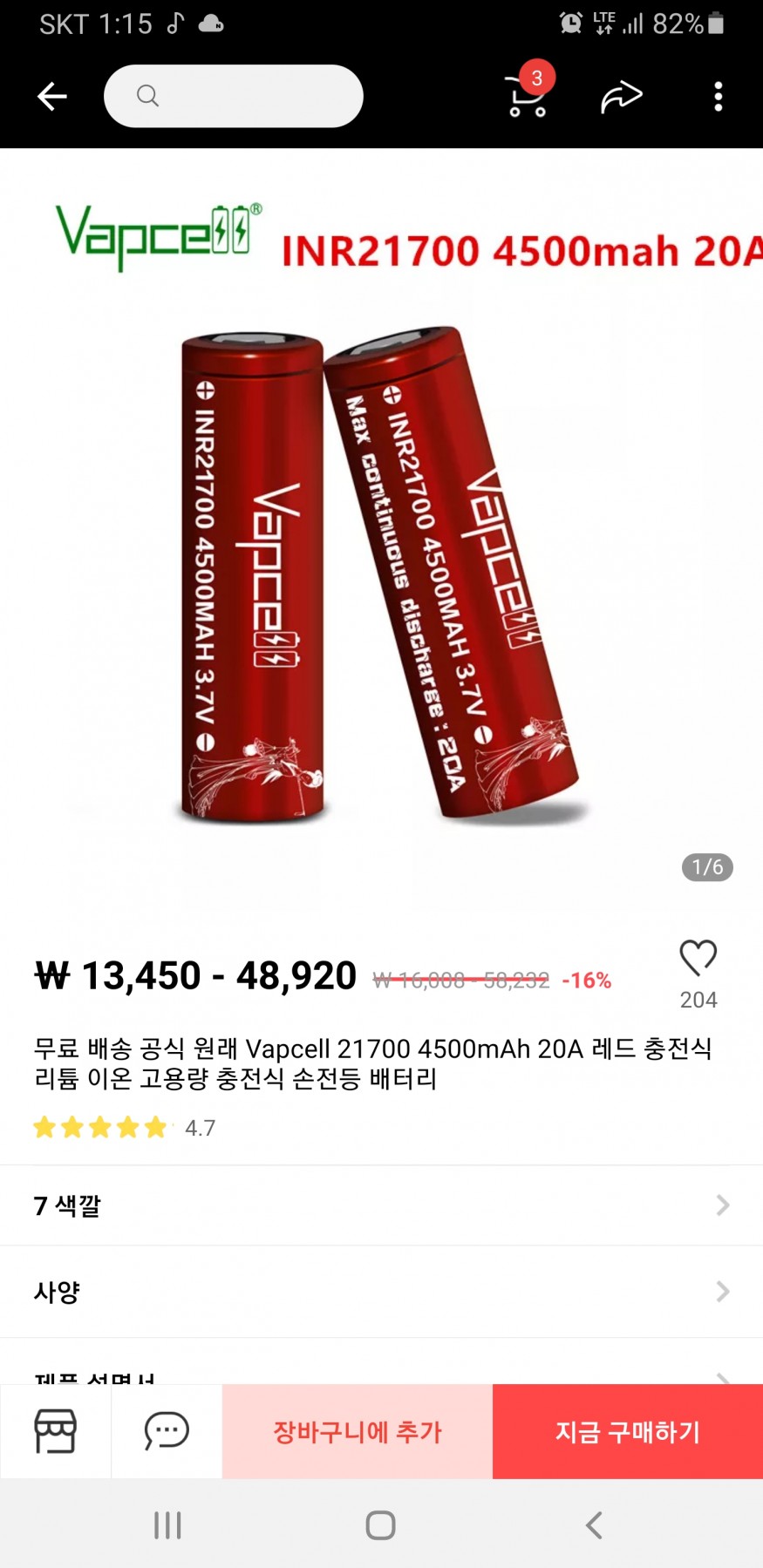763x1568 pixels.
Task: Tap 지금 구매하기 to buy now
Action: pyautogui.click(x=628, y=1431)
